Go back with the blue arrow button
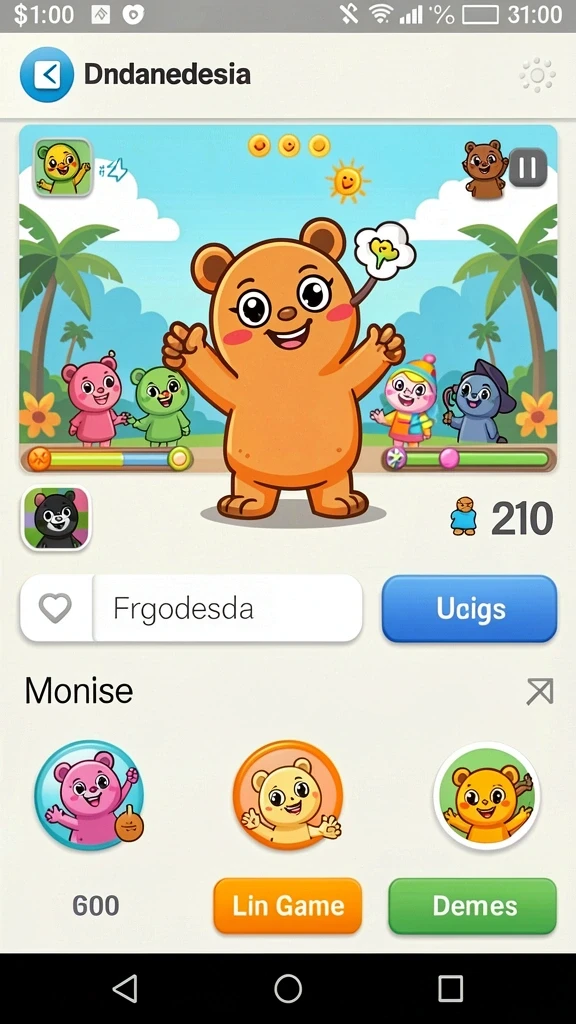 coord(46,74)
